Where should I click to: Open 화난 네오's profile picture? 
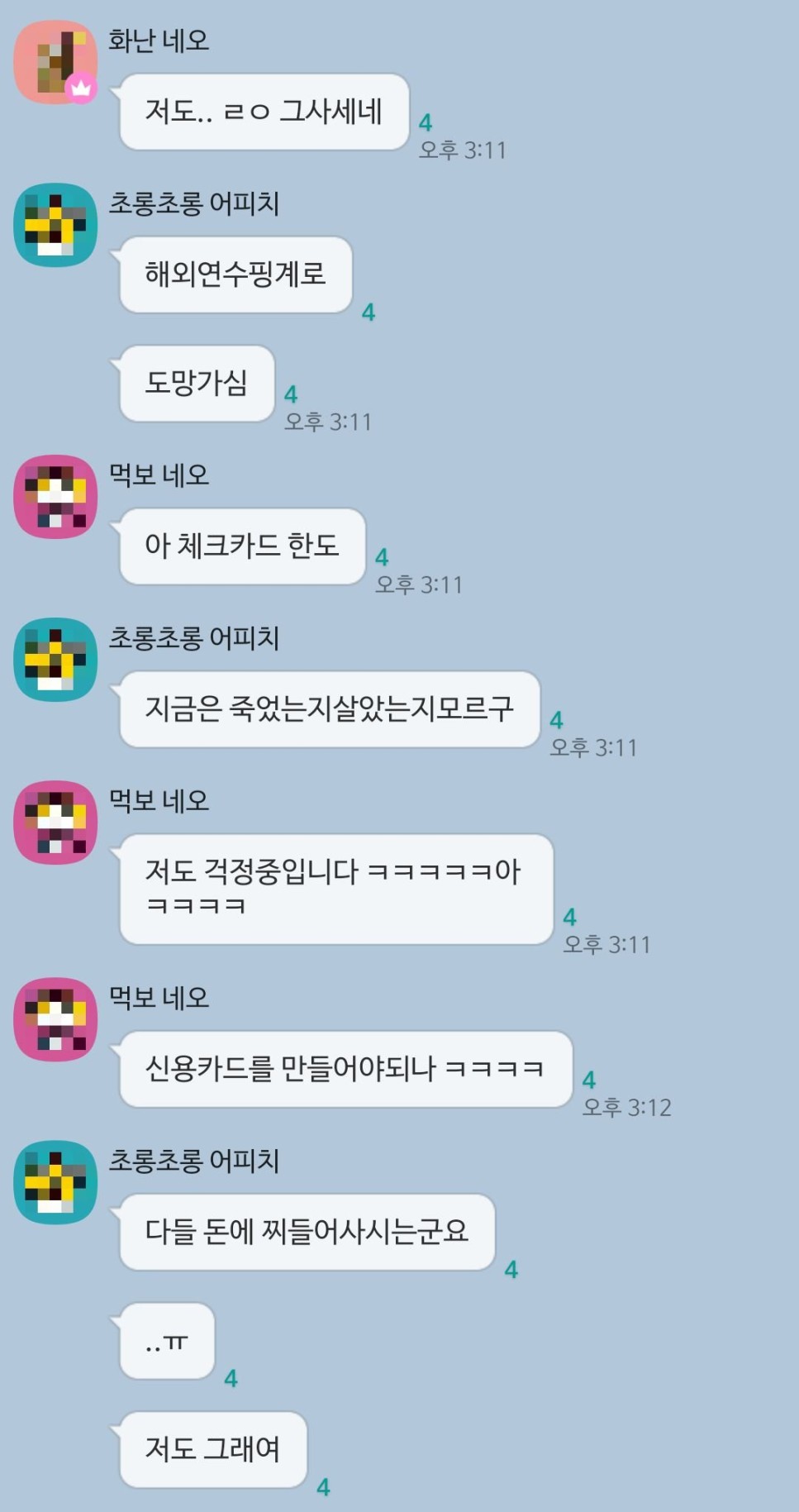coord(55,63)
